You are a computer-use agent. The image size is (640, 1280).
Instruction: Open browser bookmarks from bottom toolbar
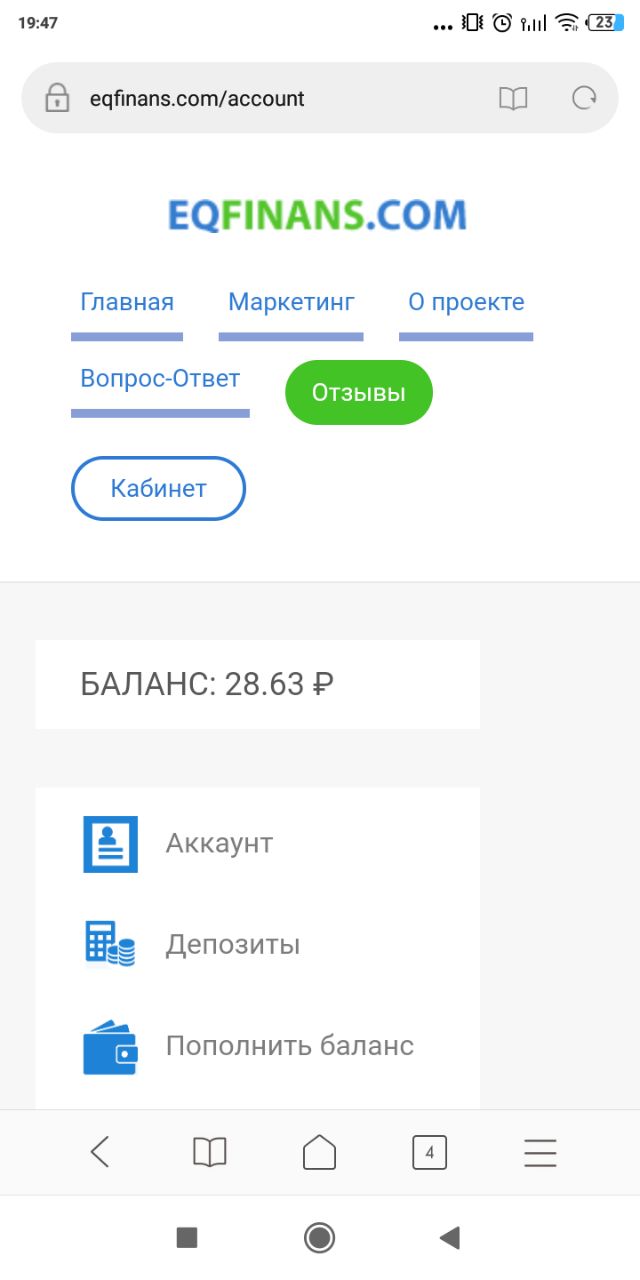[210, 1153]
